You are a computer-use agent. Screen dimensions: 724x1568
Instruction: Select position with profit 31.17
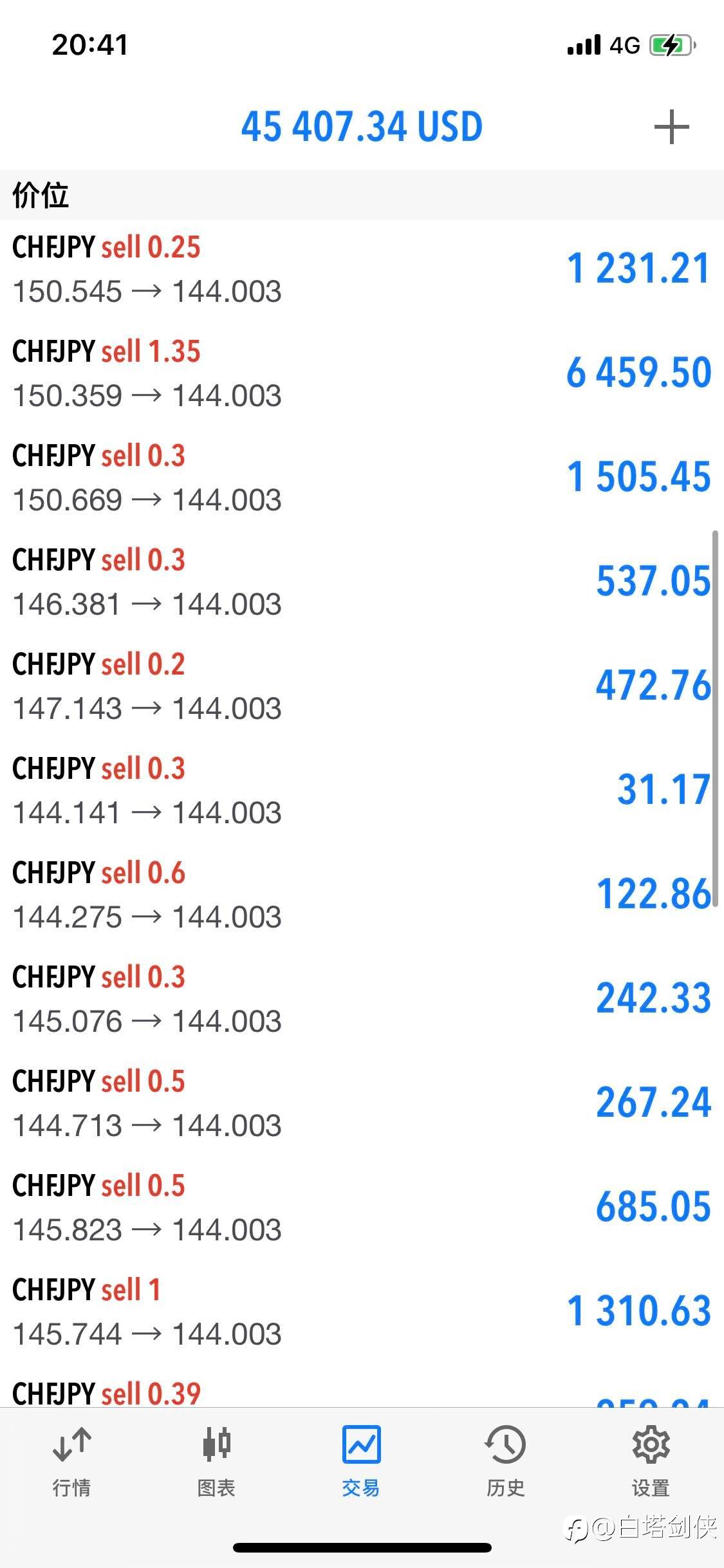pos(362,790)
